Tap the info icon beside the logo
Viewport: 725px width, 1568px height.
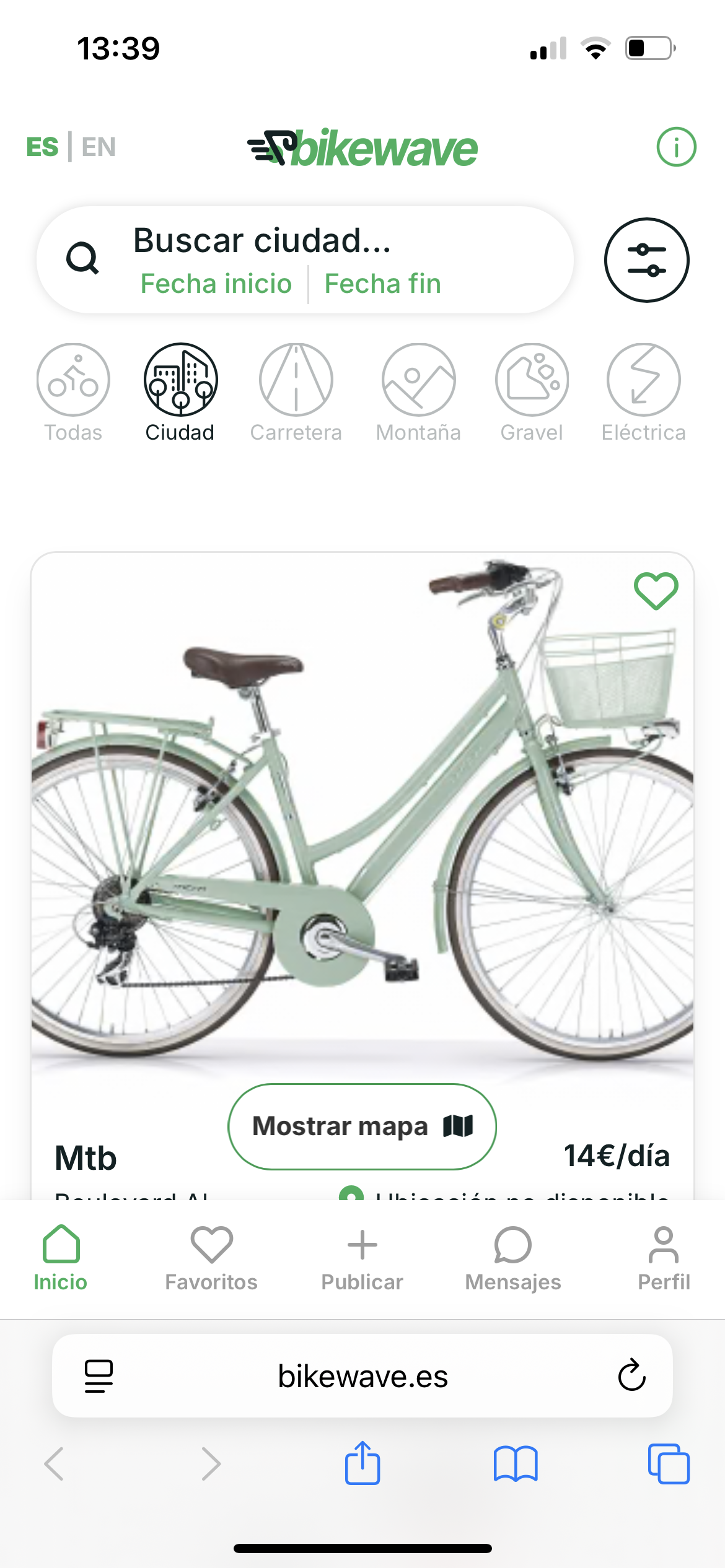tap(675, 147)
